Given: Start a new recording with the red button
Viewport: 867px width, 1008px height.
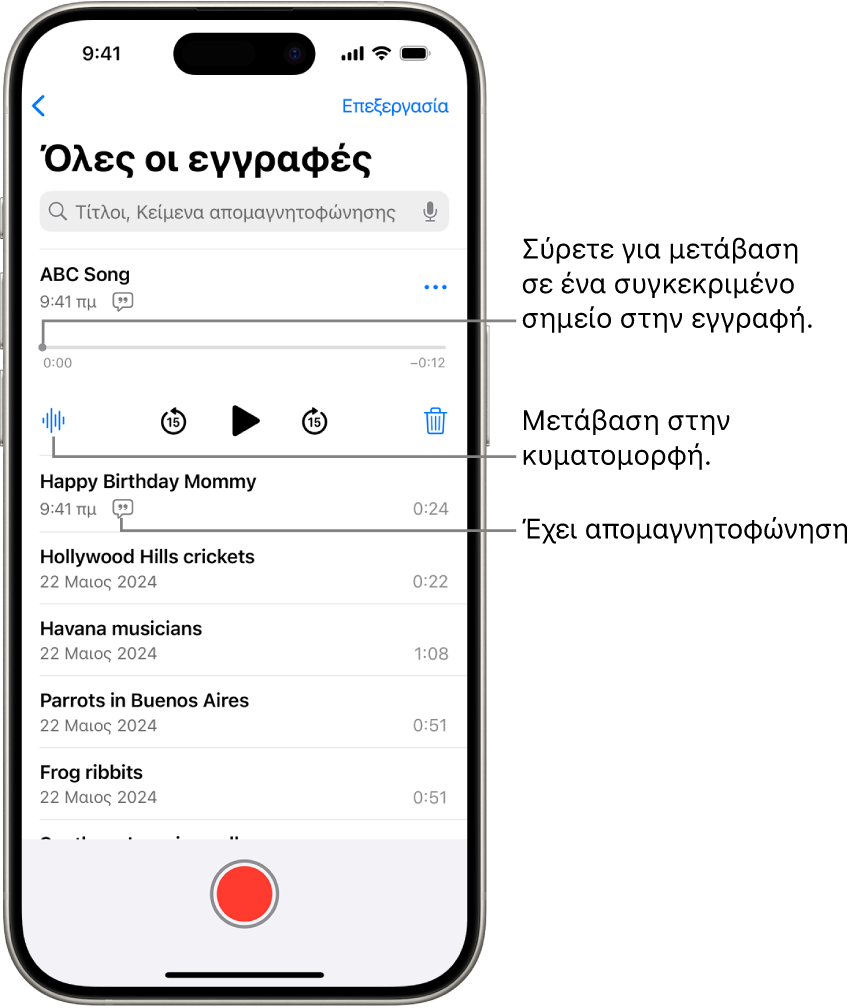Looking at the screenshot, I should click(245, 893).
